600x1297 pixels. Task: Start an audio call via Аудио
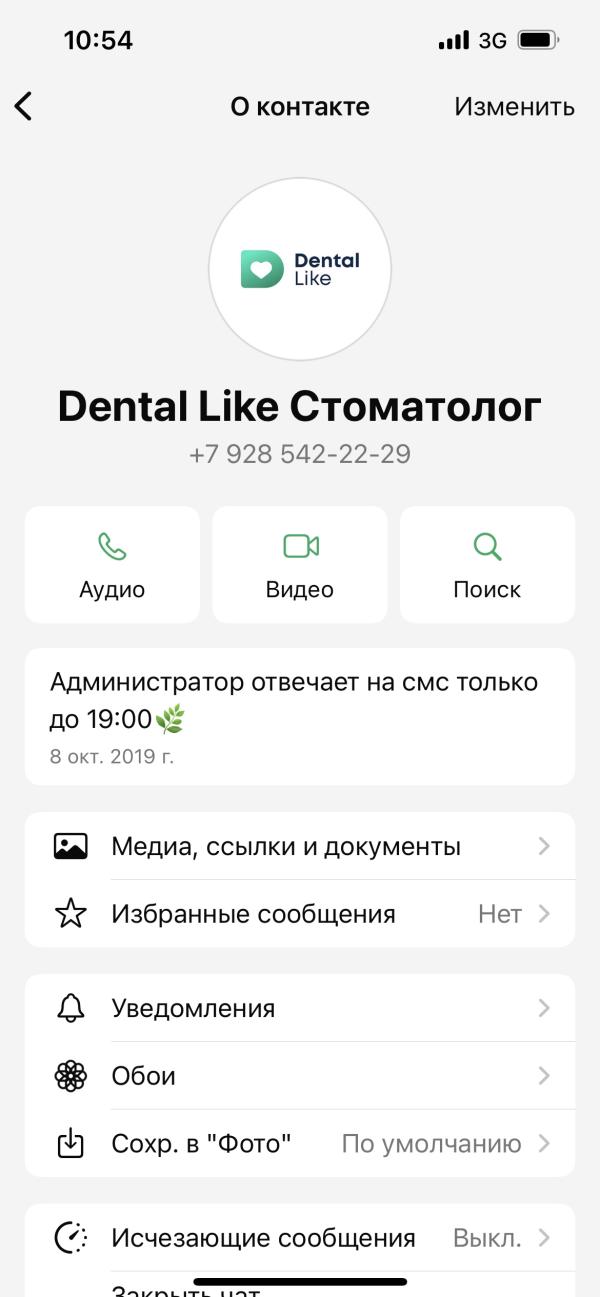[112, 565]
